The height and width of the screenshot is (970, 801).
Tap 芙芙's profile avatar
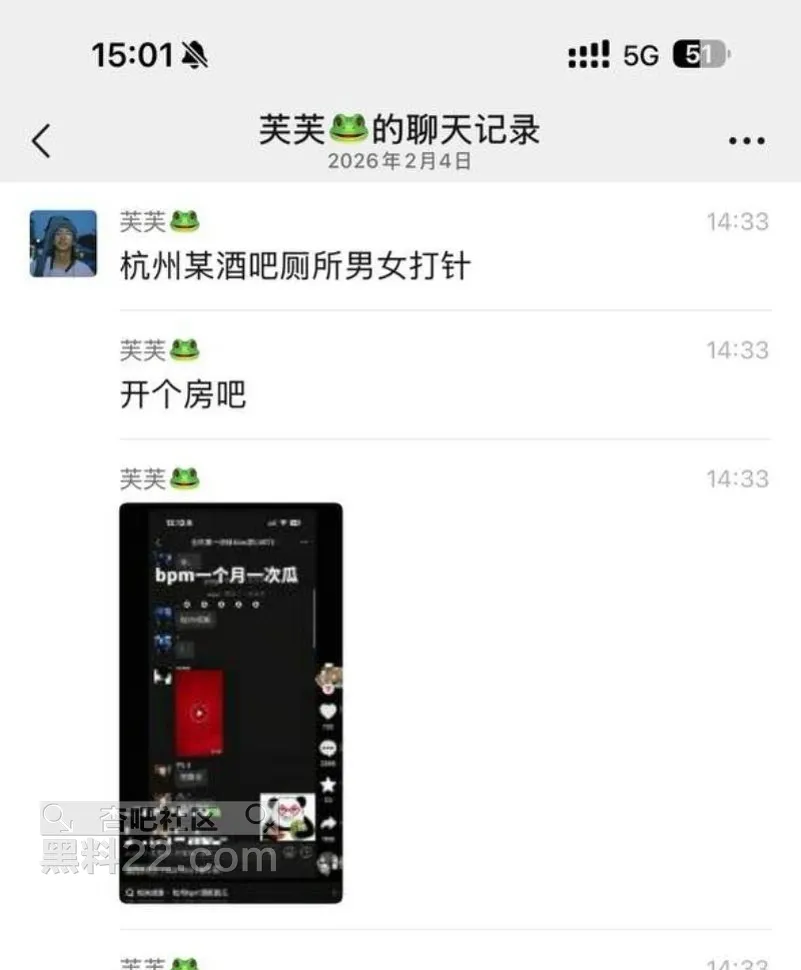(x=63, y=243)
